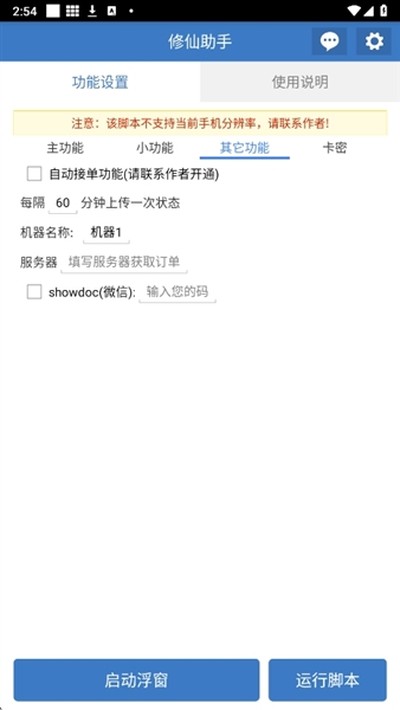Image resolution: width=400 pixels, height=710 pixels.
Task: Tap the 运行脚本 button
Action: pyautogui.click(x=328, y=680)
